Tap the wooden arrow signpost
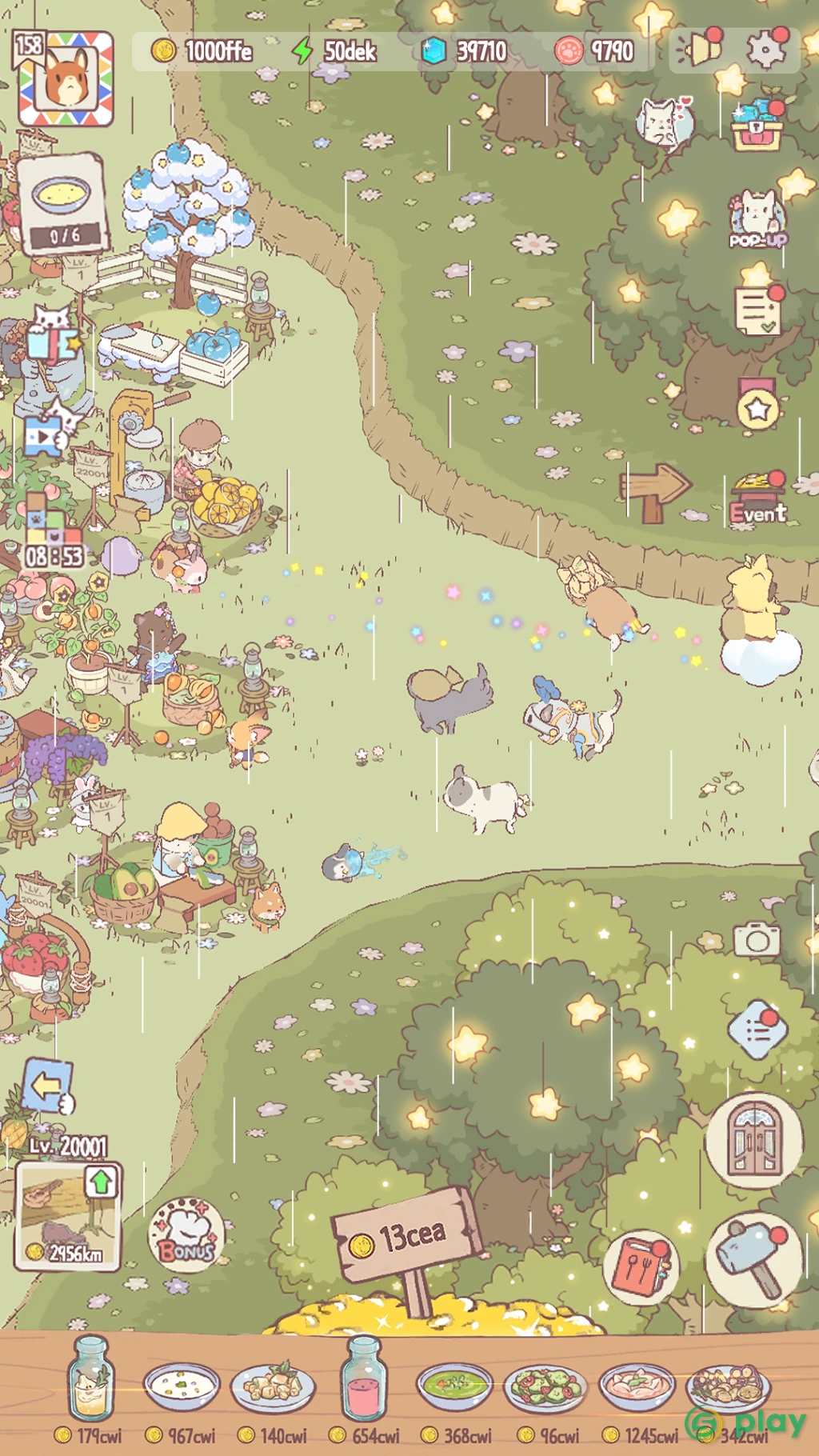Image resolution: width=819 pixels, height=1456 pixels. tap(654, 491)
